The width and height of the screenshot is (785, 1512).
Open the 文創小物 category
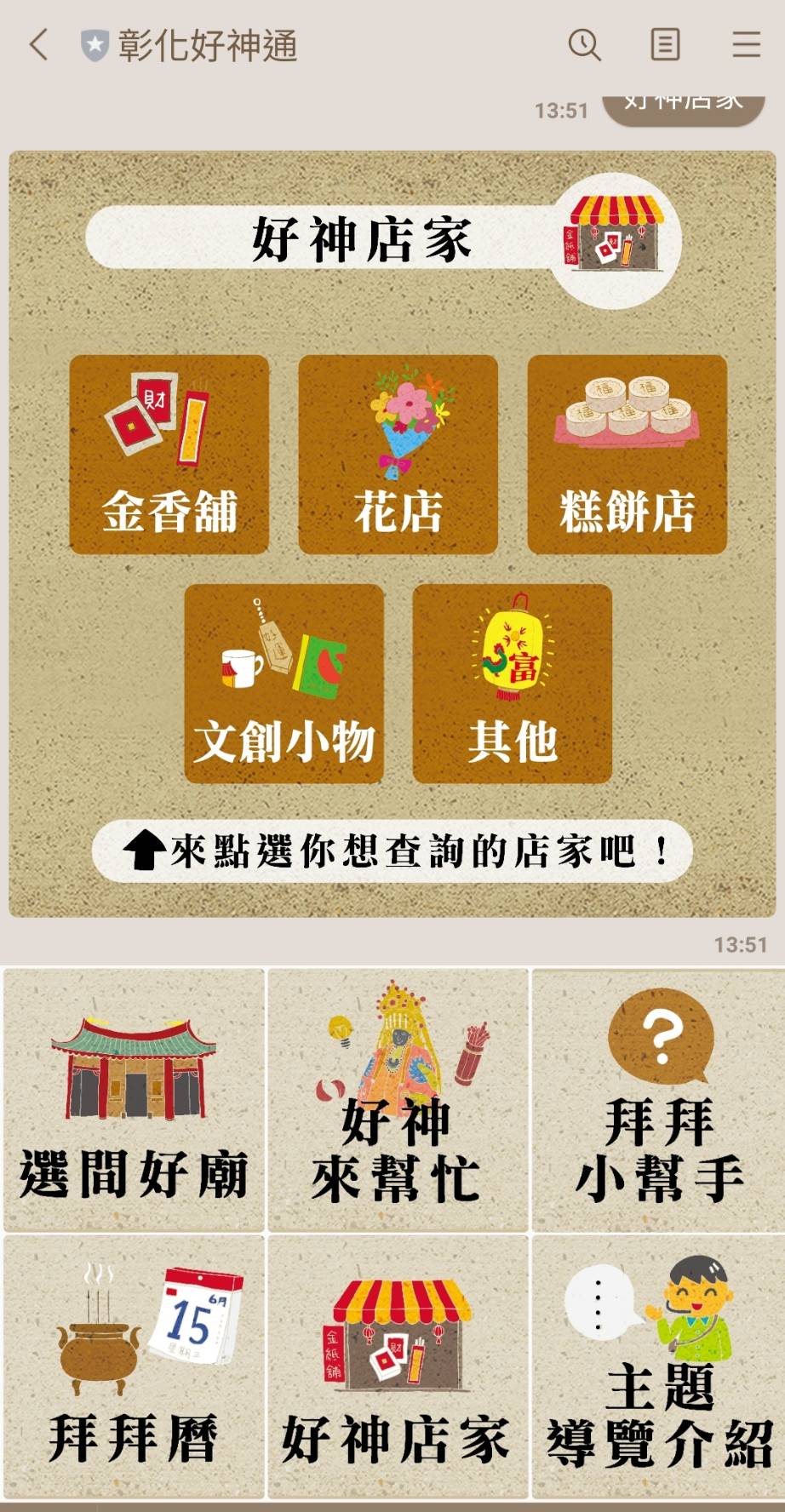tap(284, 684)
